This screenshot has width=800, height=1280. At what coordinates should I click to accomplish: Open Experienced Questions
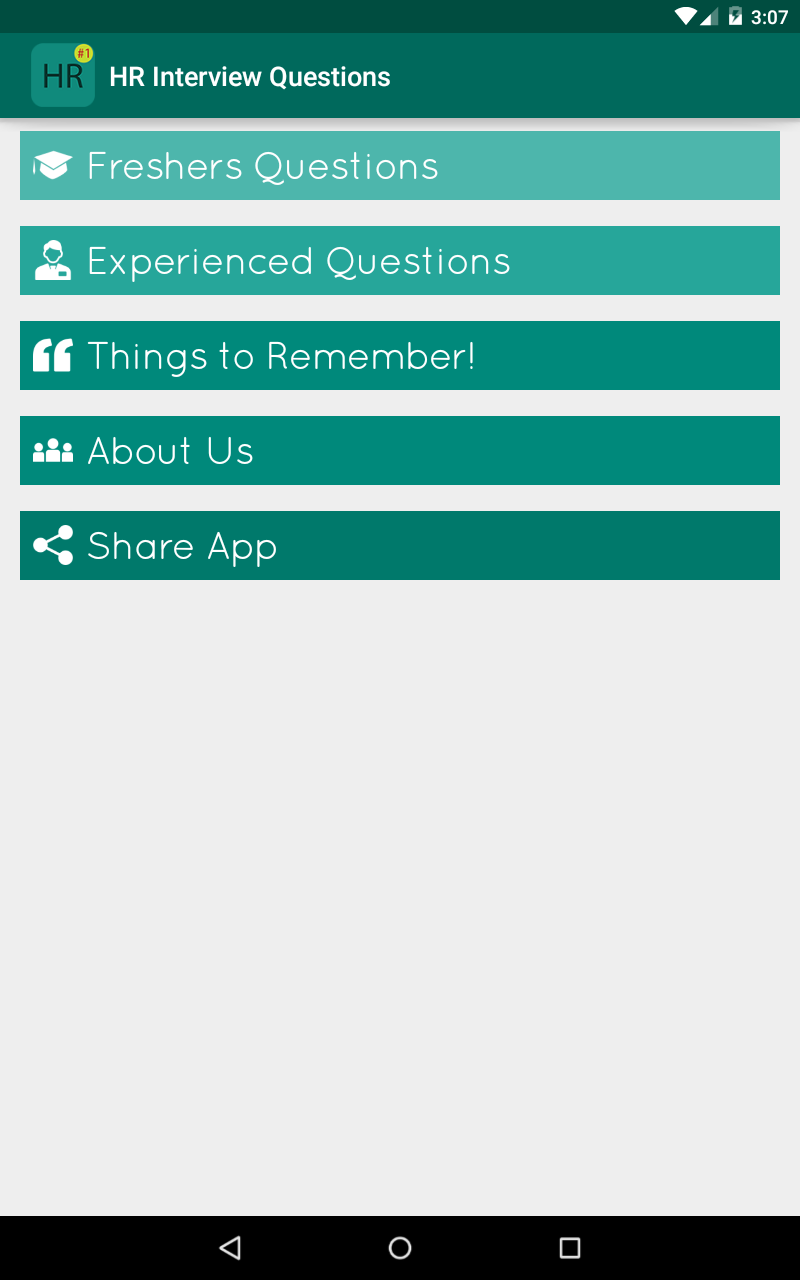pos(400,261)
